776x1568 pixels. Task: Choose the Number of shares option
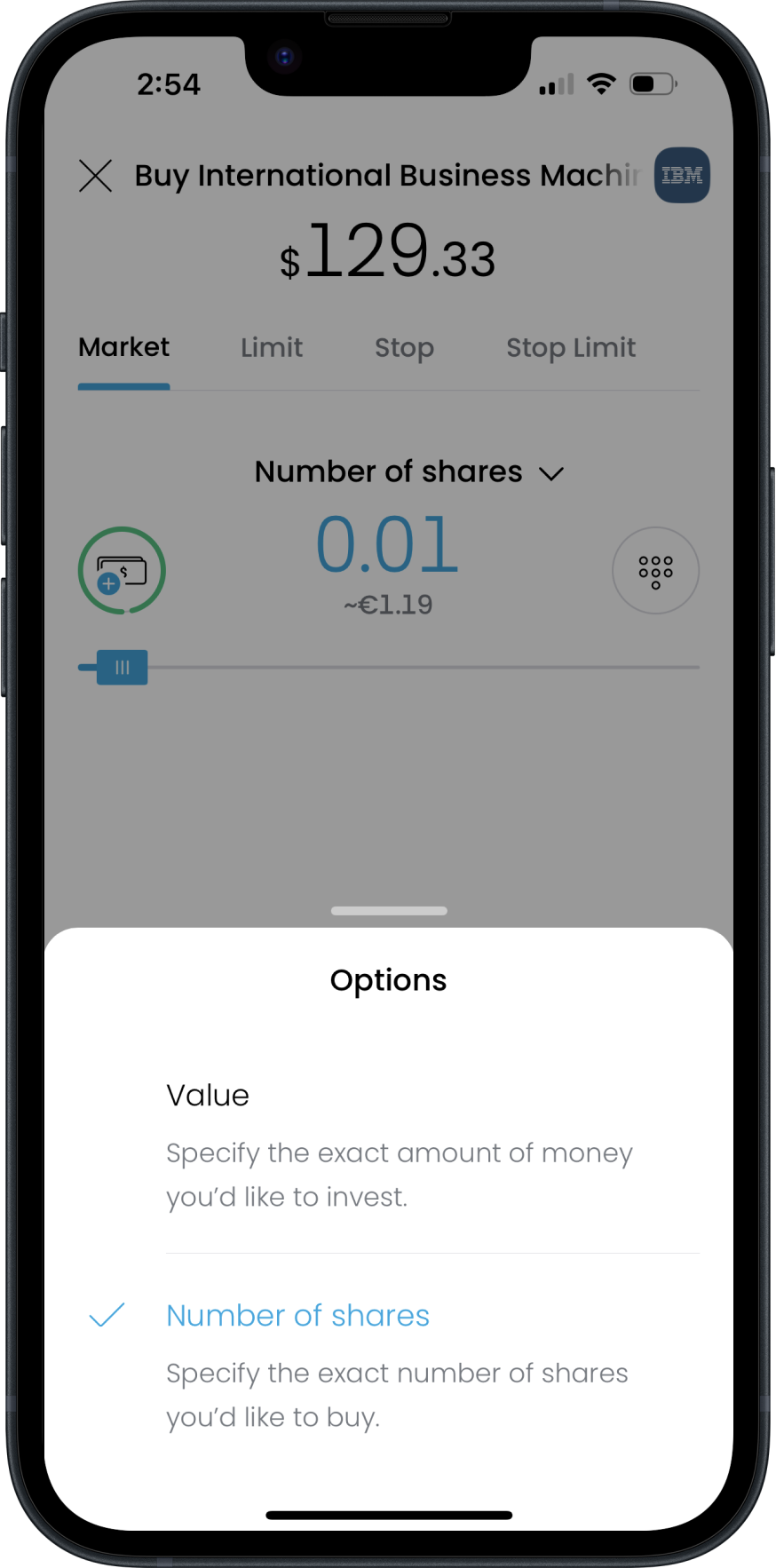(x=297, y=1316)
